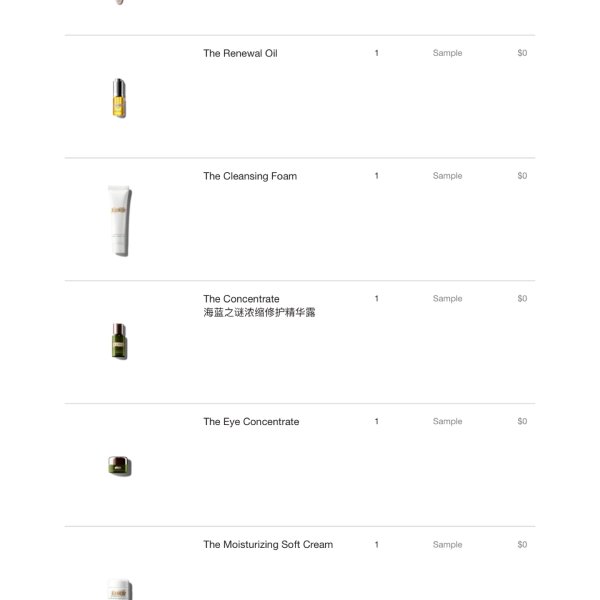This screenshot has width=600, height=600.
Task: View The Concentrate product details
Action: [x=241, y=299]
